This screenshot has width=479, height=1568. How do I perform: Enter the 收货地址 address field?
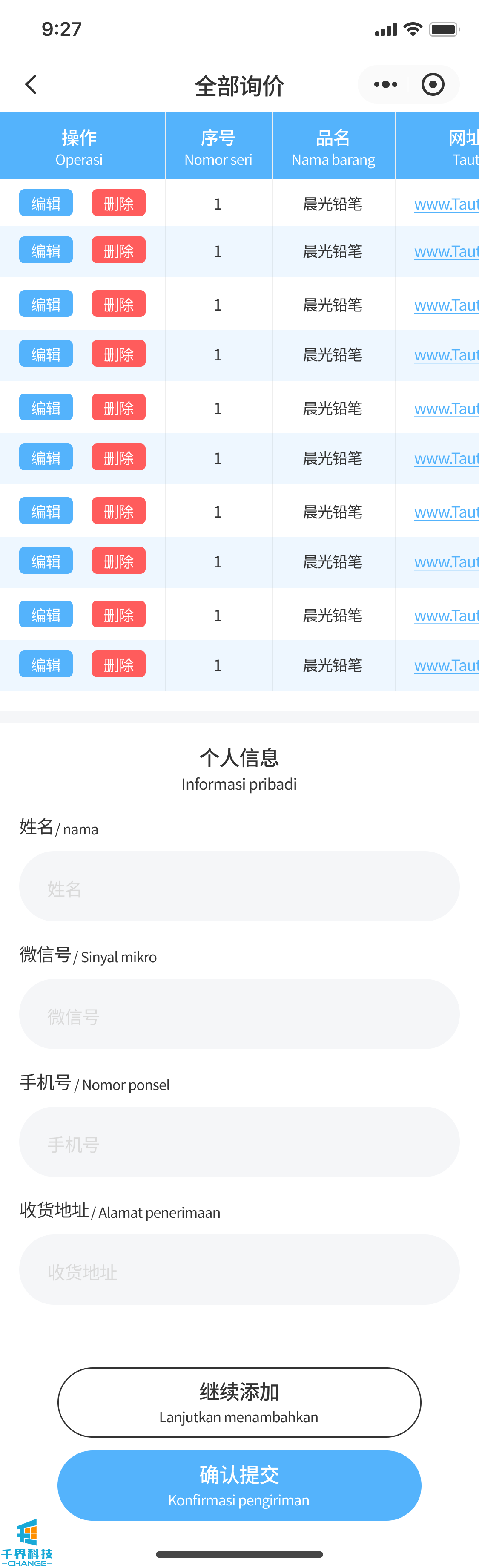pyautogui.click(x=239, y=1270)
